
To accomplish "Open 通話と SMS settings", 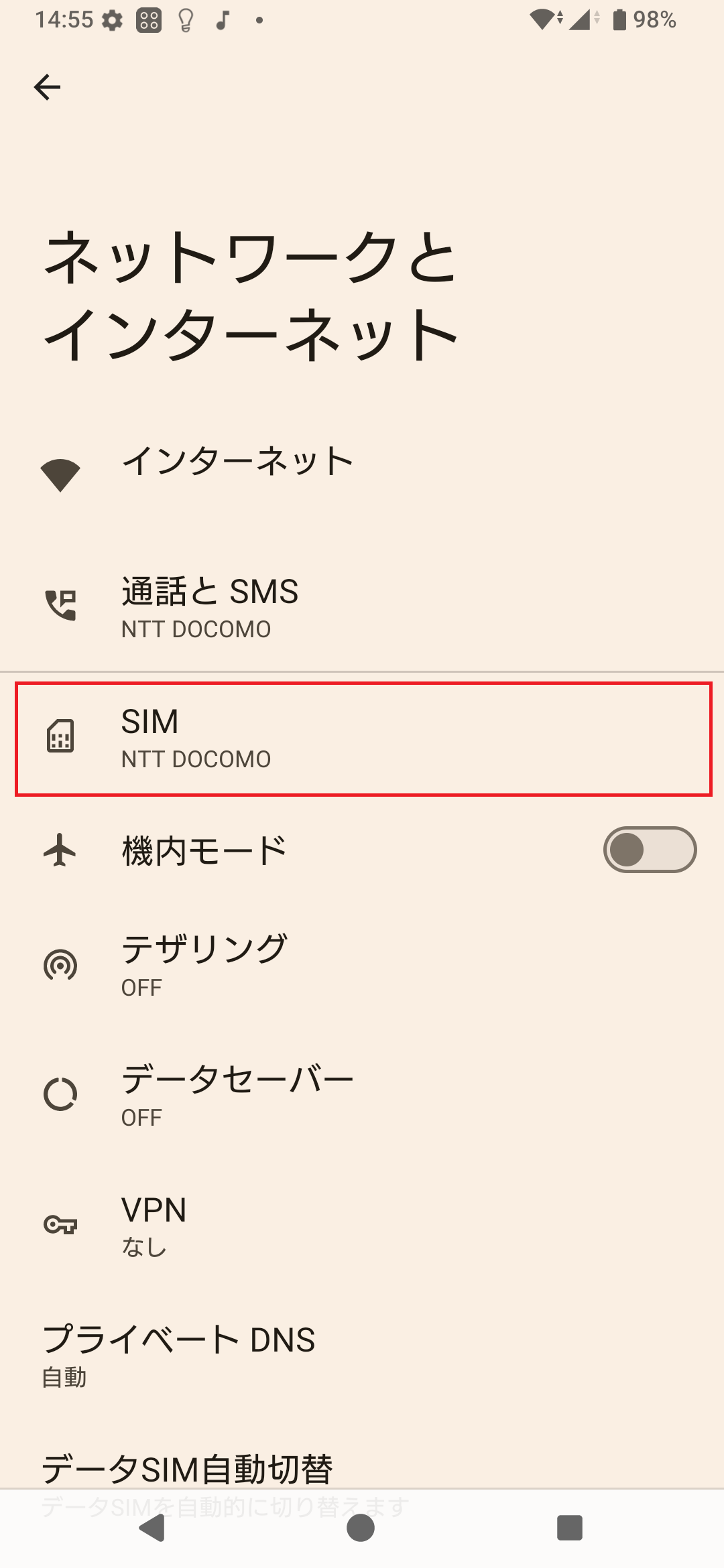I will (362, 606).
